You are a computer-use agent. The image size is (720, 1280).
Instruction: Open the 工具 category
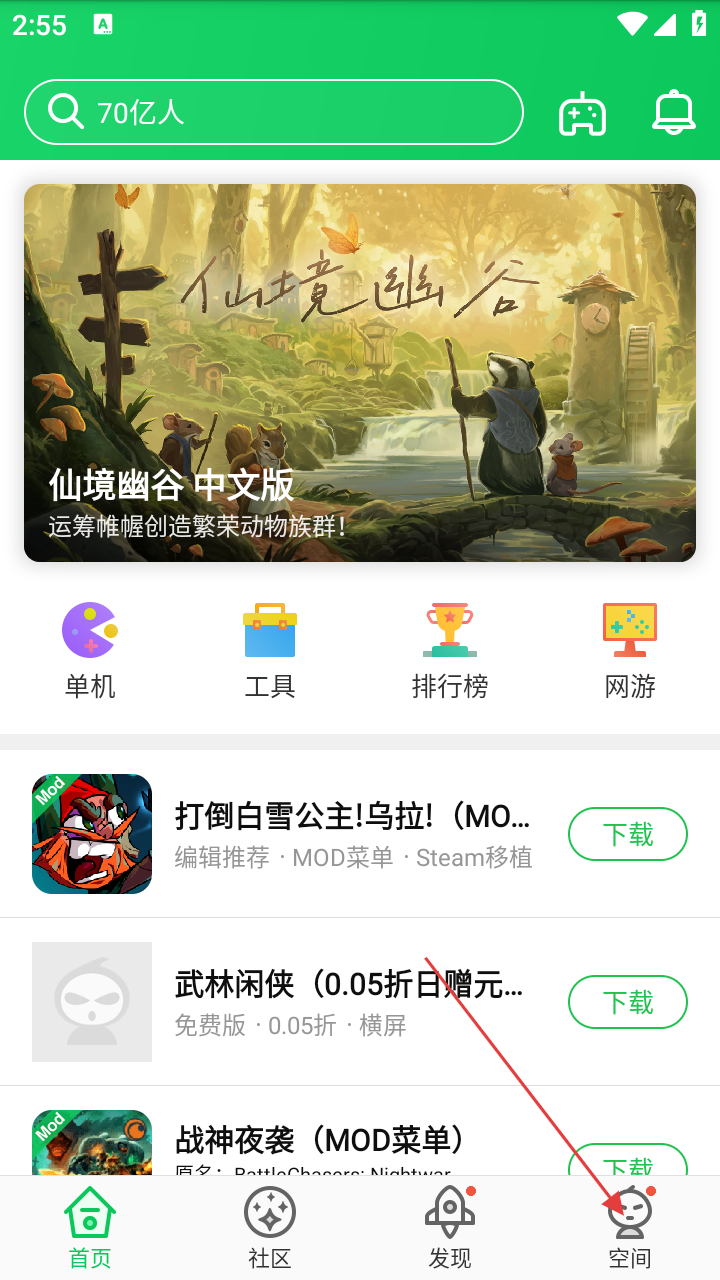[270, 650]
